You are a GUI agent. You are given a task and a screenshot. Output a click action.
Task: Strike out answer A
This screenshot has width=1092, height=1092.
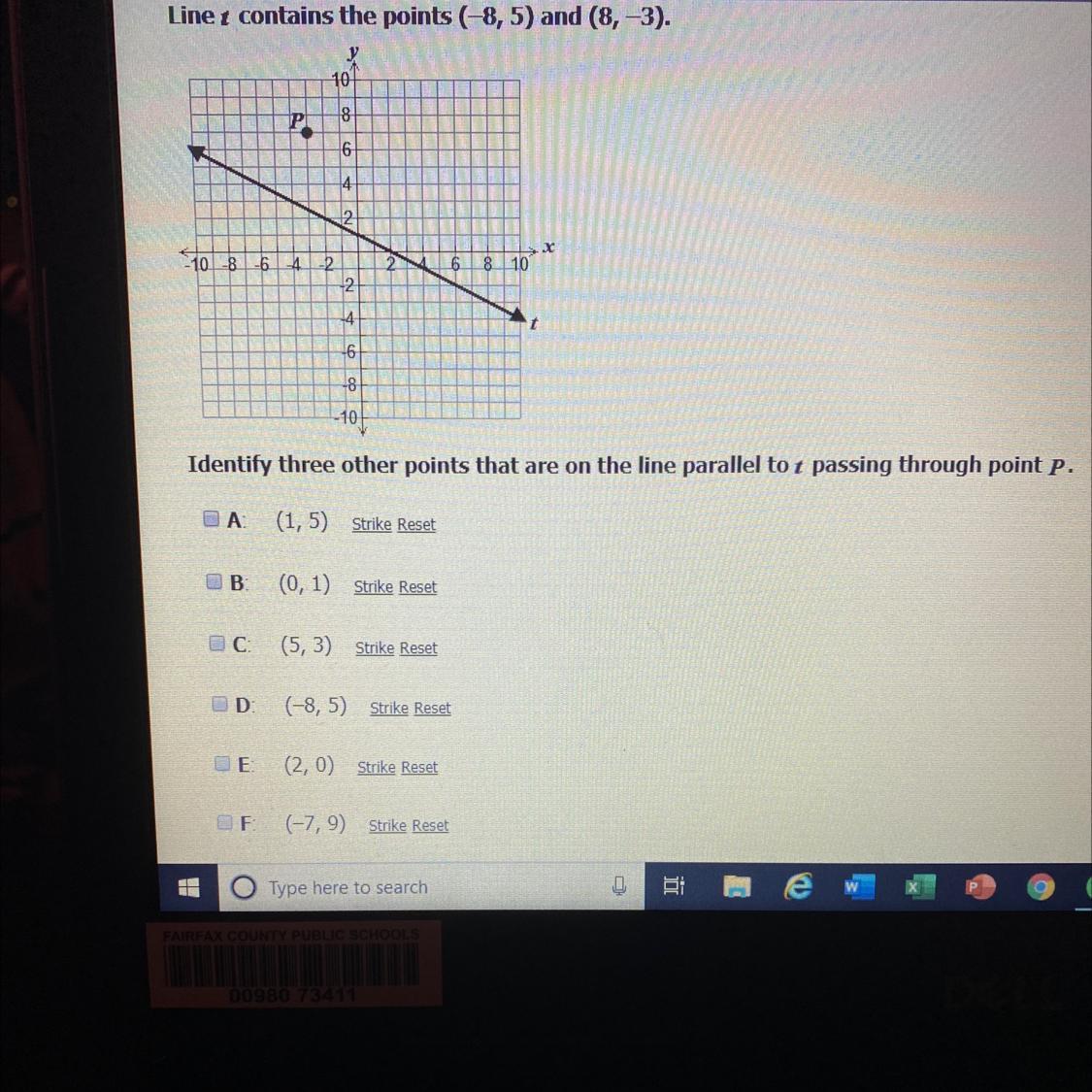click(x=371, y=524)
